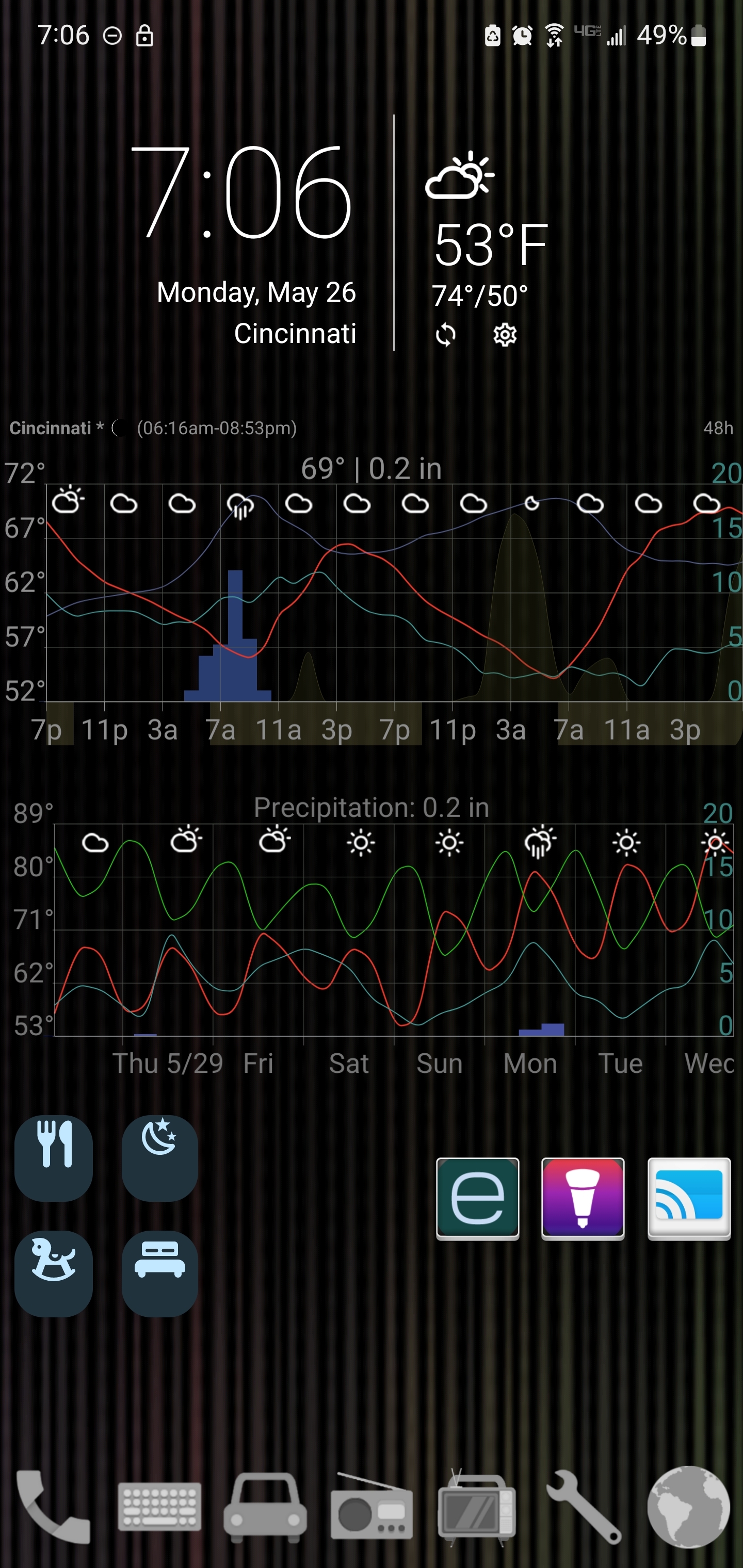This screenshot has width=743, height=1568.
Task: Open the radio icon in the dock
Action: pyautogui.click(x=372, y=1507)
